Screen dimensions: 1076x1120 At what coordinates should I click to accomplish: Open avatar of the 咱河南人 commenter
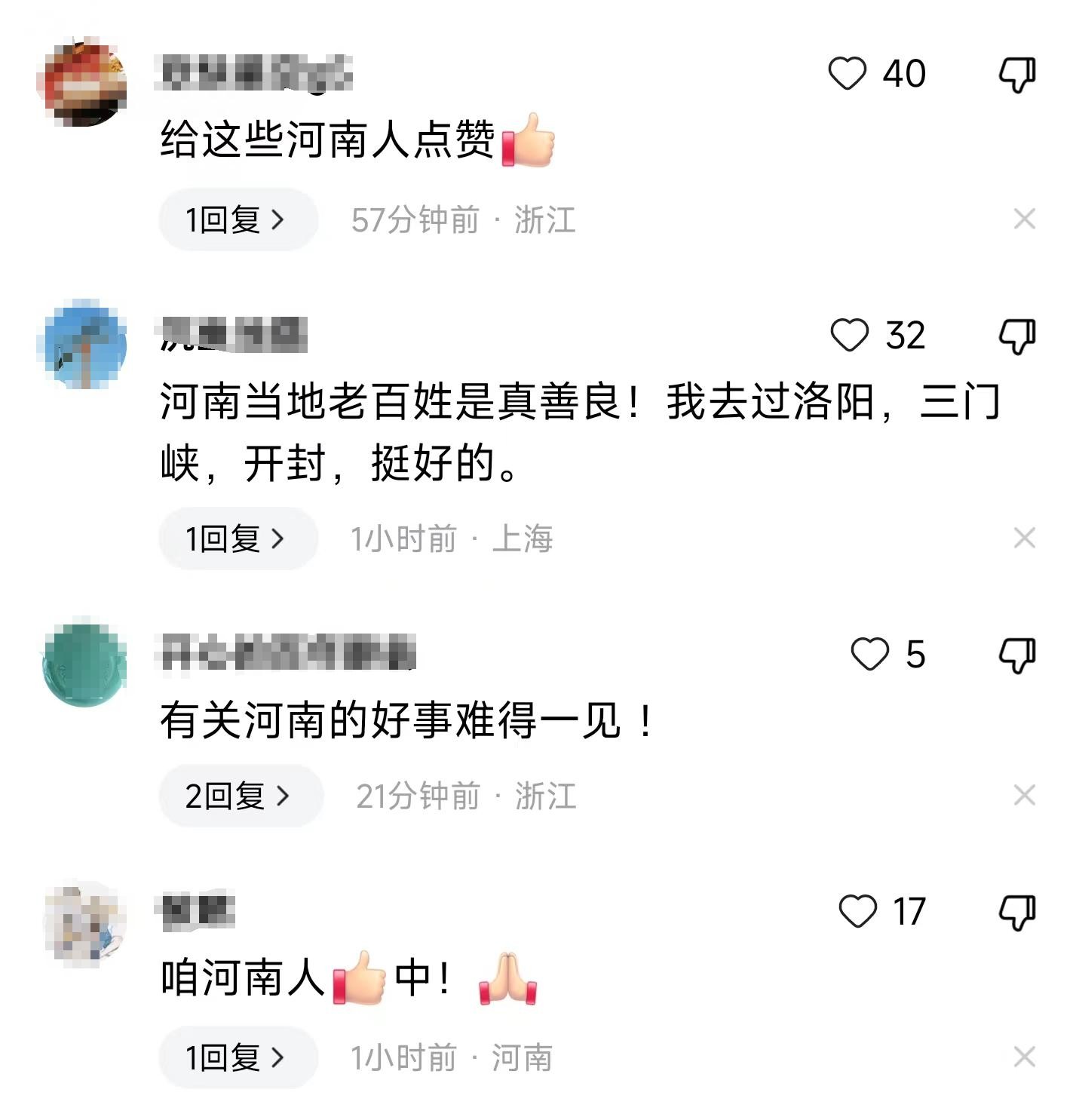82,922
